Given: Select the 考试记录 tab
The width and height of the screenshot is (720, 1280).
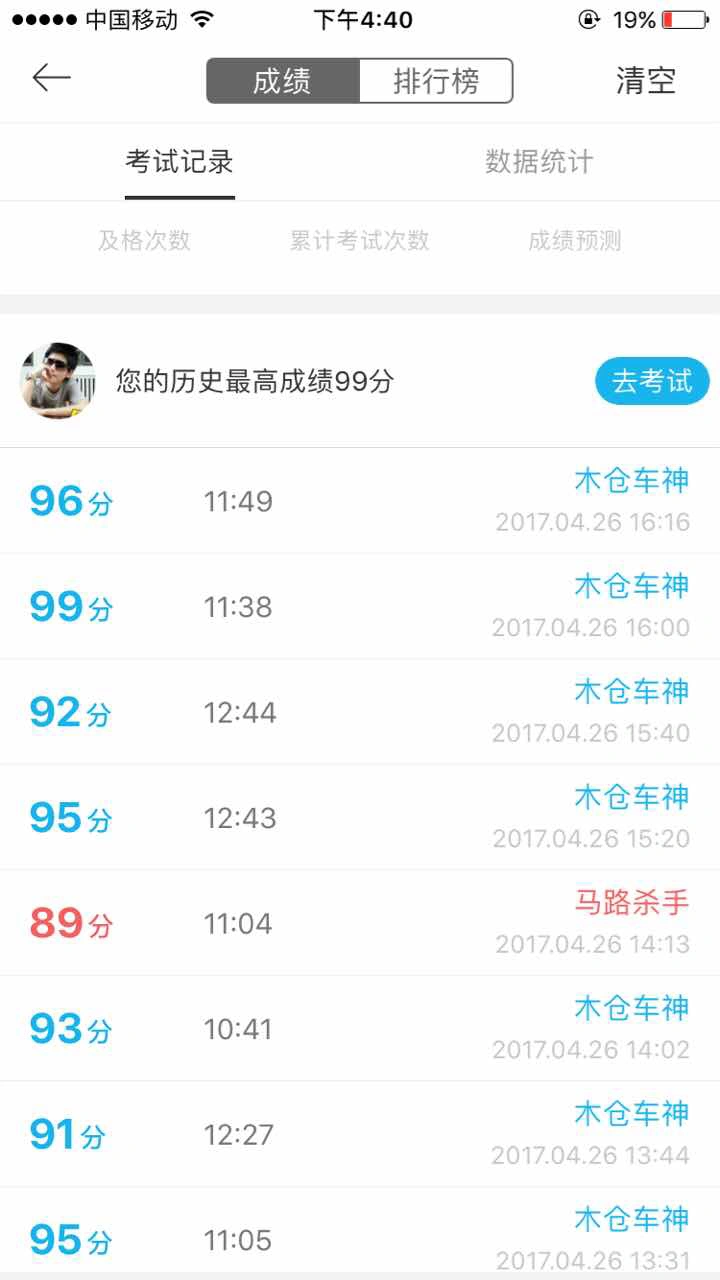Looking at the screenshot, I should 179,162.
